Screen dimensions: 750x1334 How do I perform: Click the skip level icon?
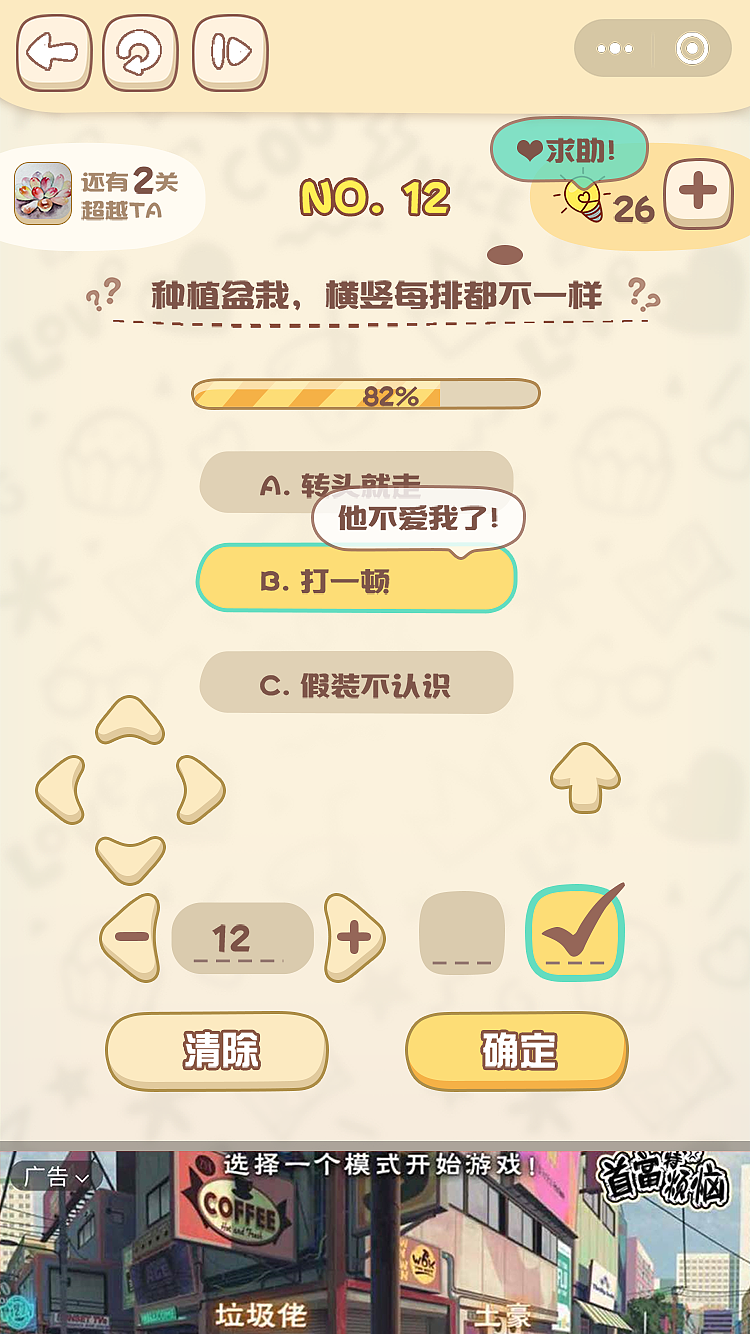tap(229, 52)
